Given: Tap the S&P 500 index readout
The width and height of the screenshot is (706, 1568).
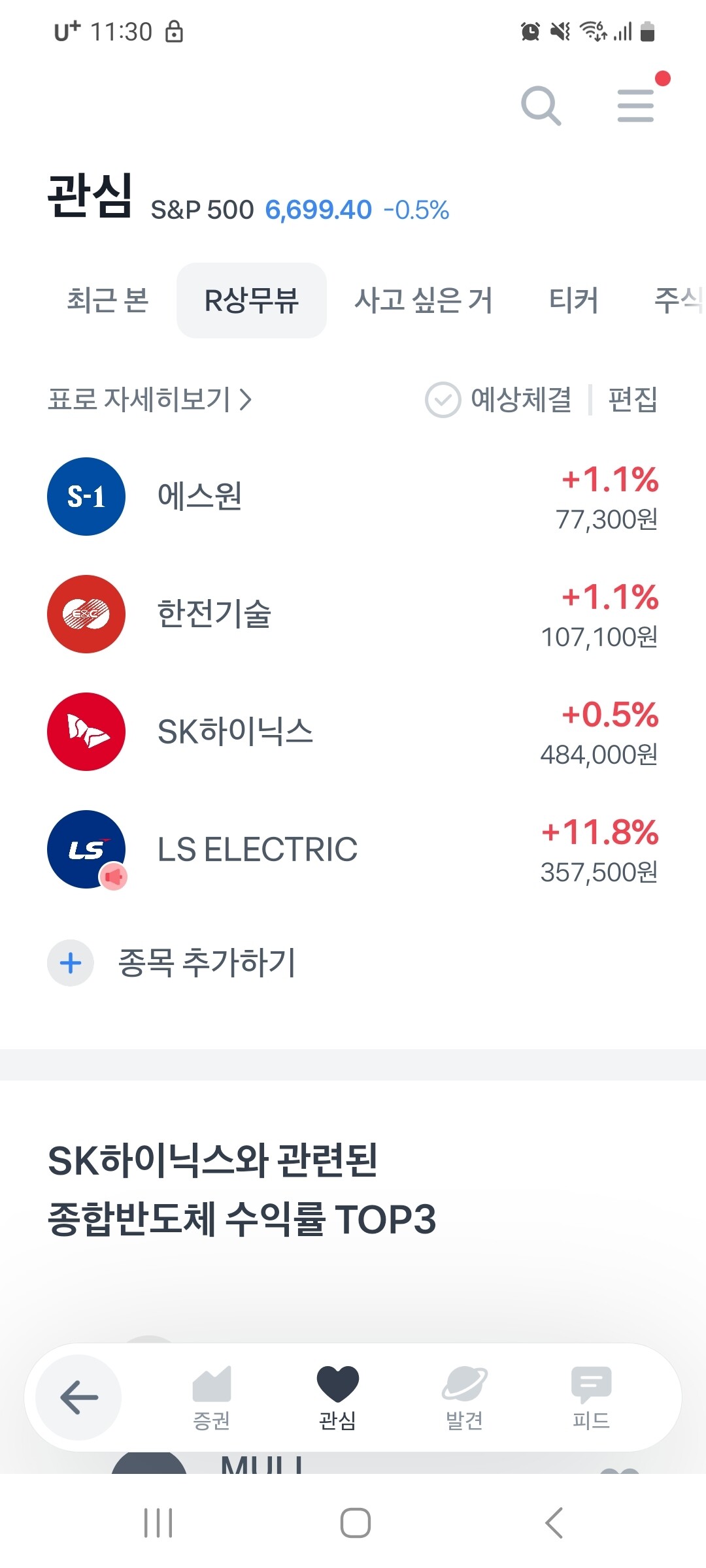Looking at the screenshot, I should pos(300,210).
